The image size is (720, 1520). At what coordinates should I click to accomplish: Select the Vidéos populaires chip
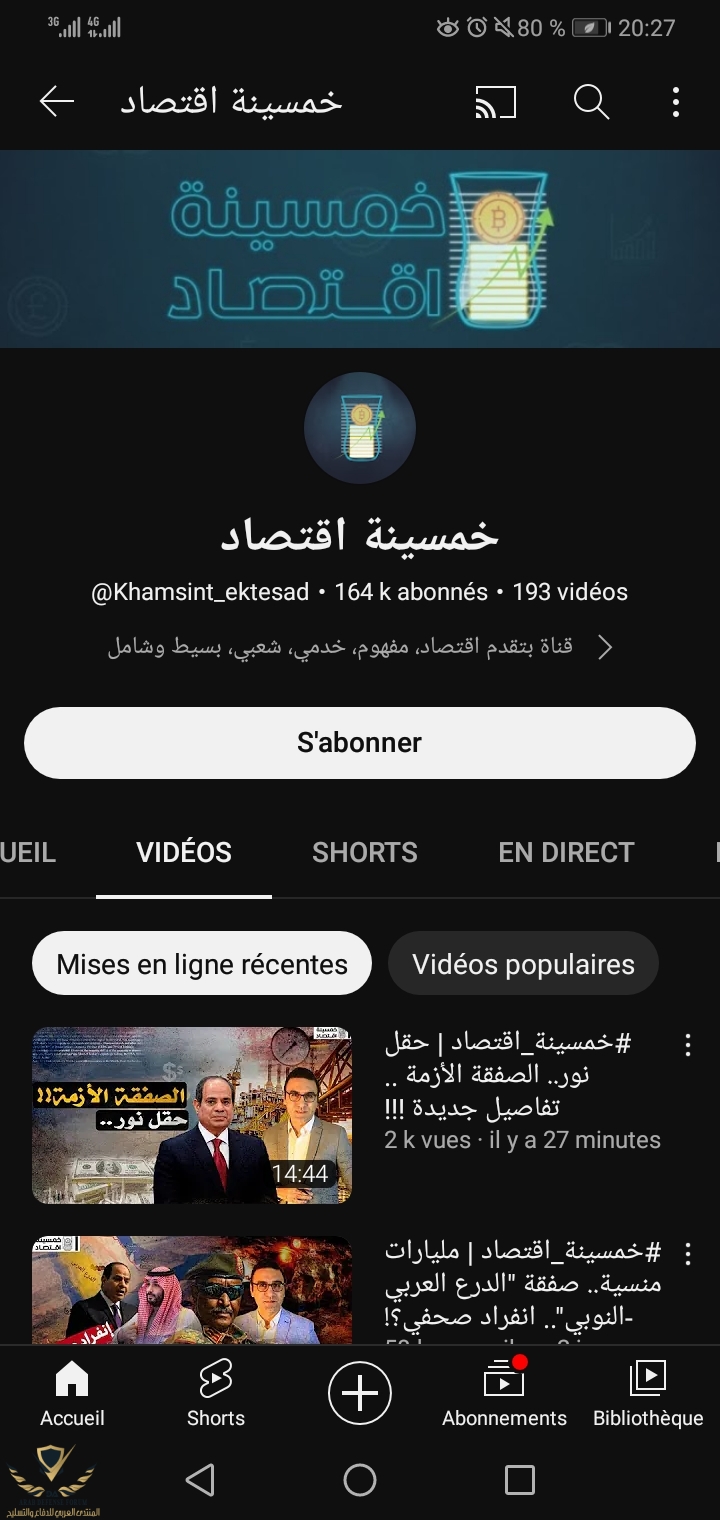pos(523,964)
